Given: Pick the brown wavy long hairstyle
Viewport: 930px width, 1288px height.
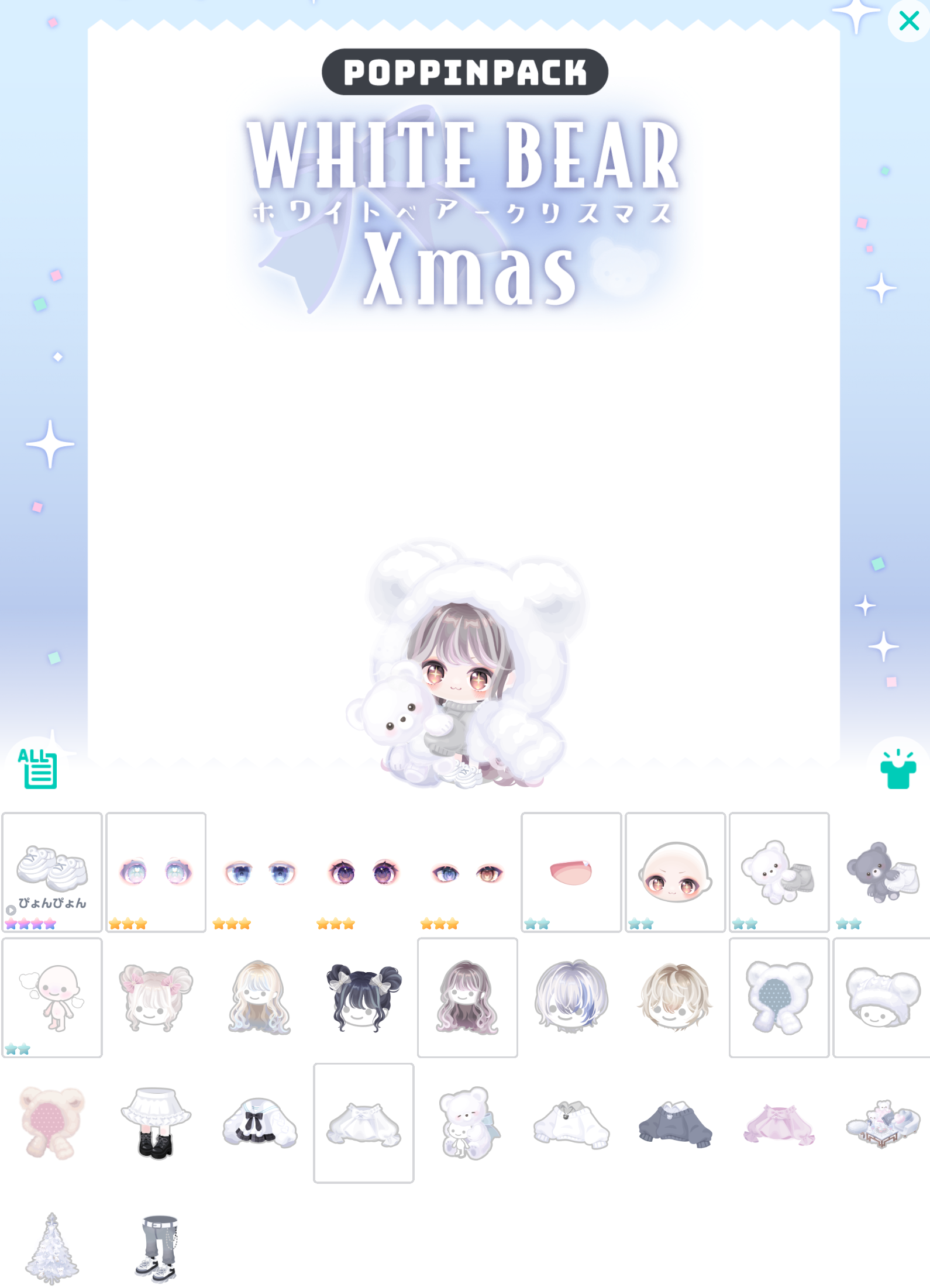Looking at the screenshot, I should click(x=467, y=997).
